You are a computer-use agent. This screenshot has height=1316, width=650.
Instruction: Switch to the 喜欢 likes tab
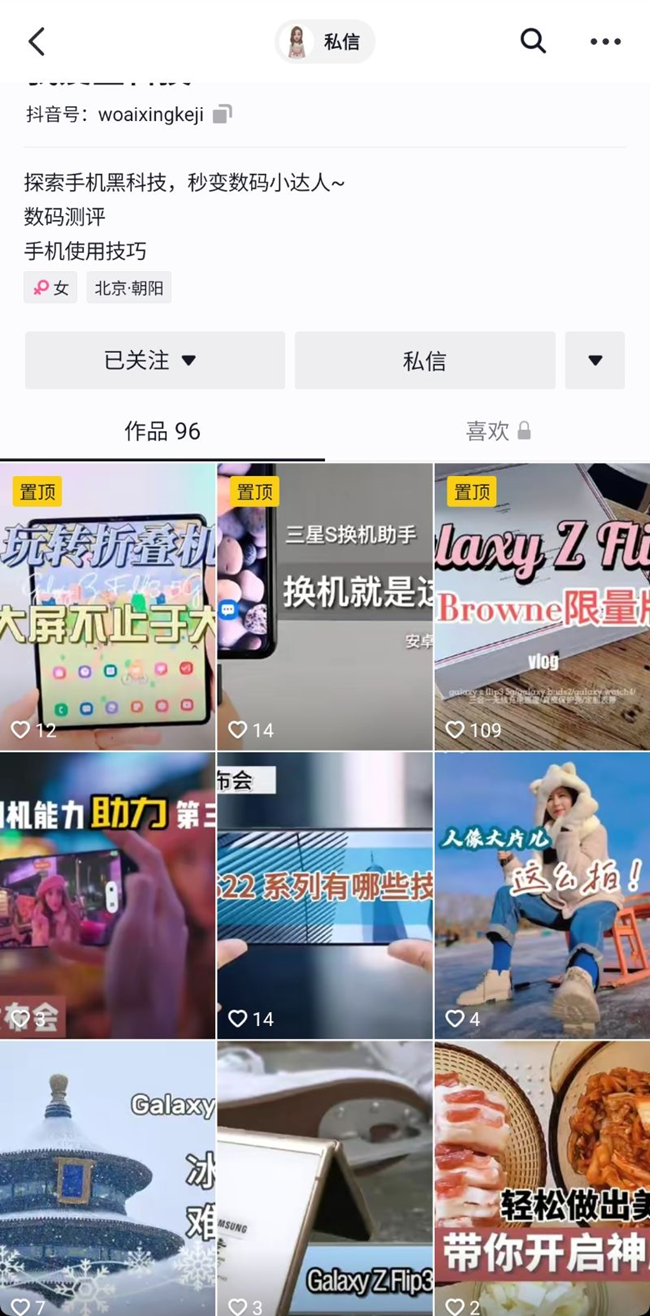tap(497, 431)
